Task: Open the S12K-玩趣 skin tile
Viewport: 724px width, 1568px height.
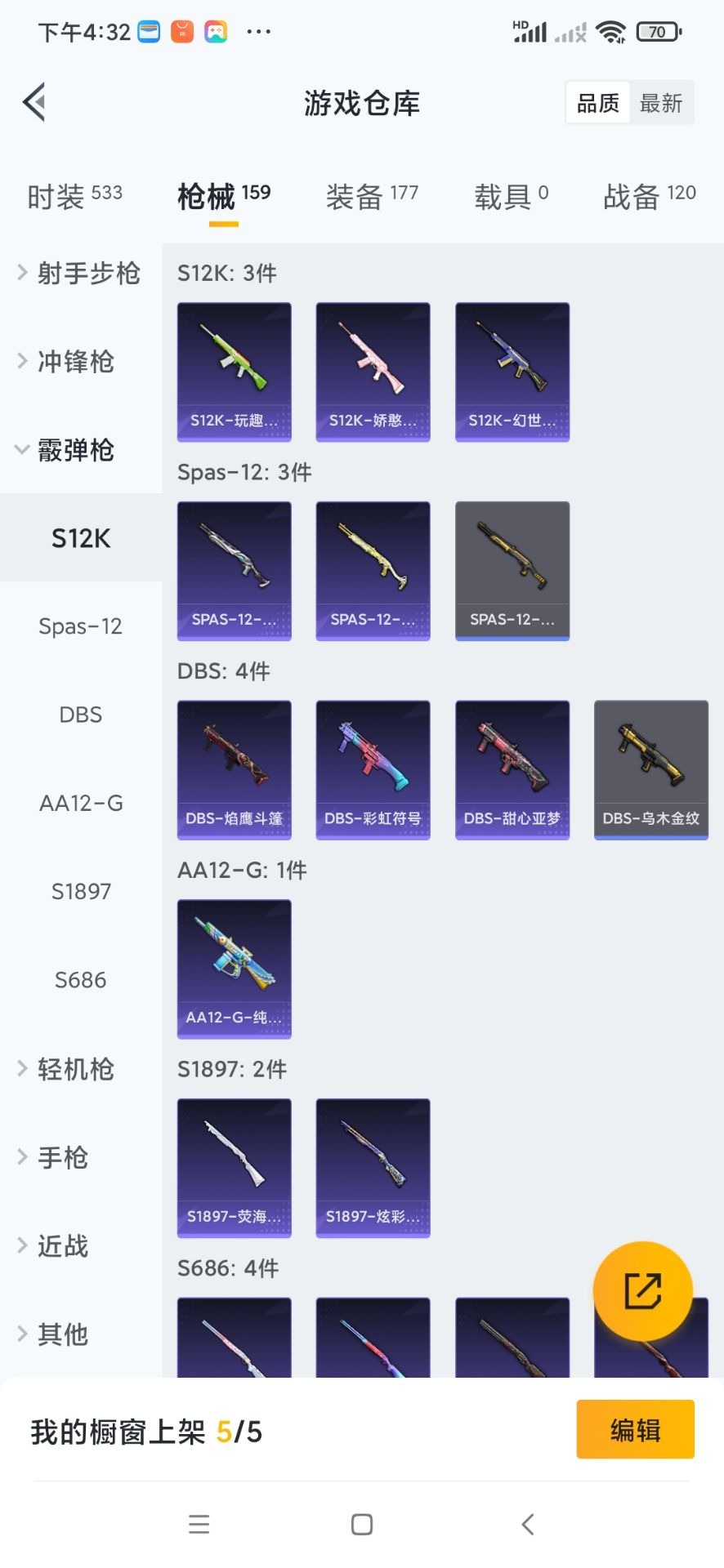Action: pos(235,372)
